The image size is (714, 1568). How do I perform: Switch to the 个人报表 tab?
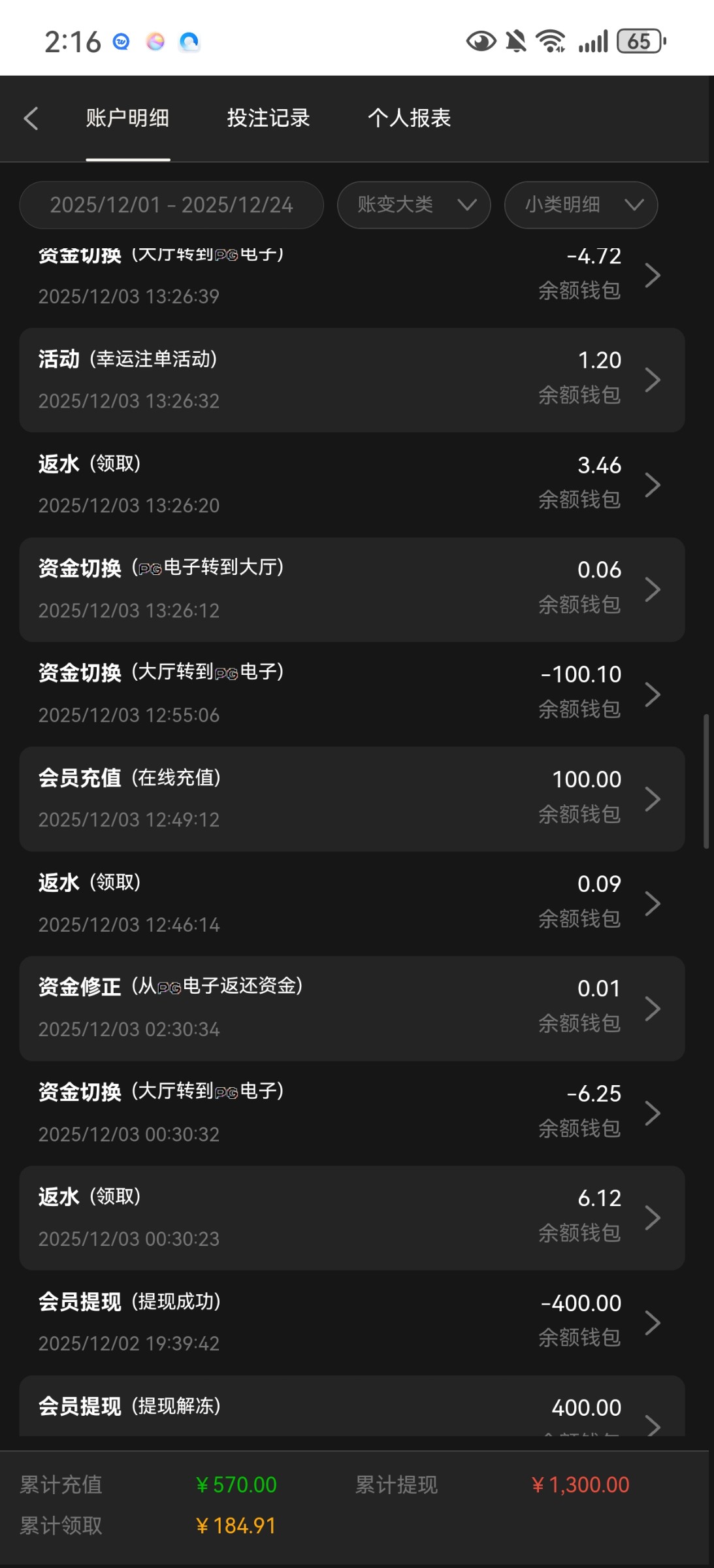point(409,118)
